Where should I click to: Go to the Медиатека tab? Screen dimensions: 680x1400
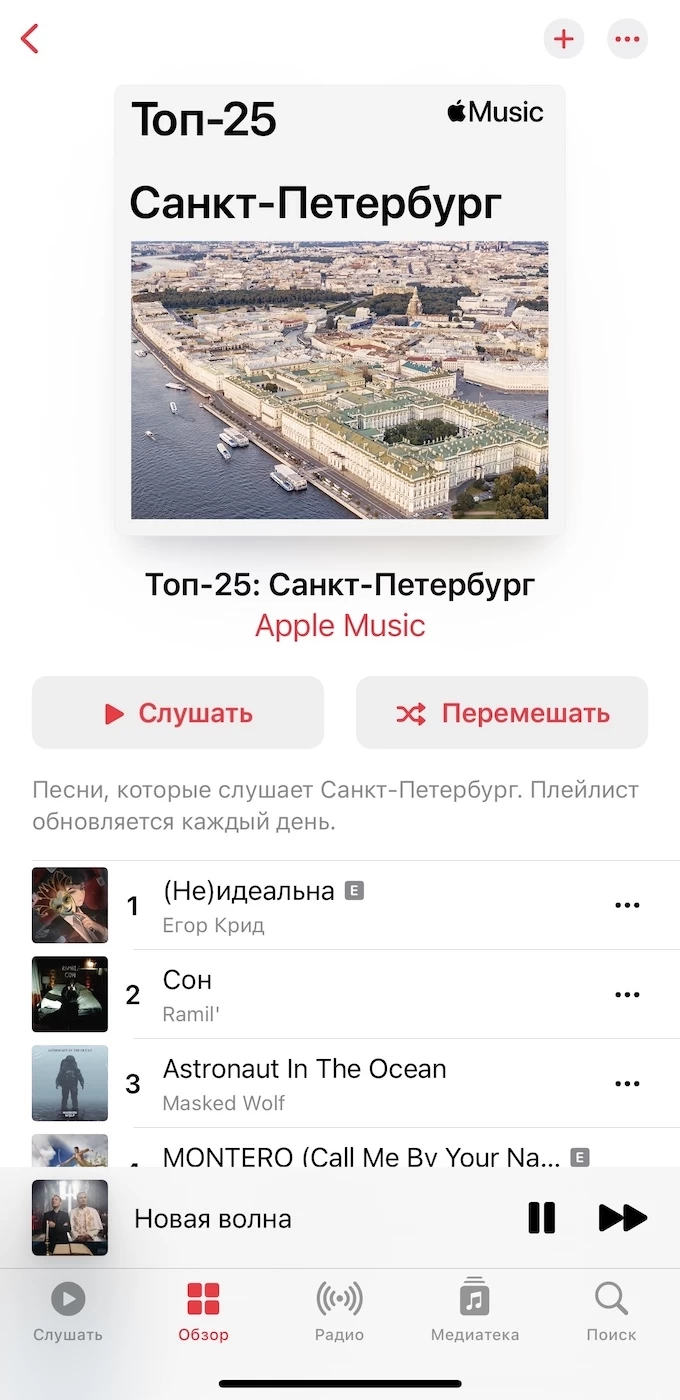tap(475, 1312)
